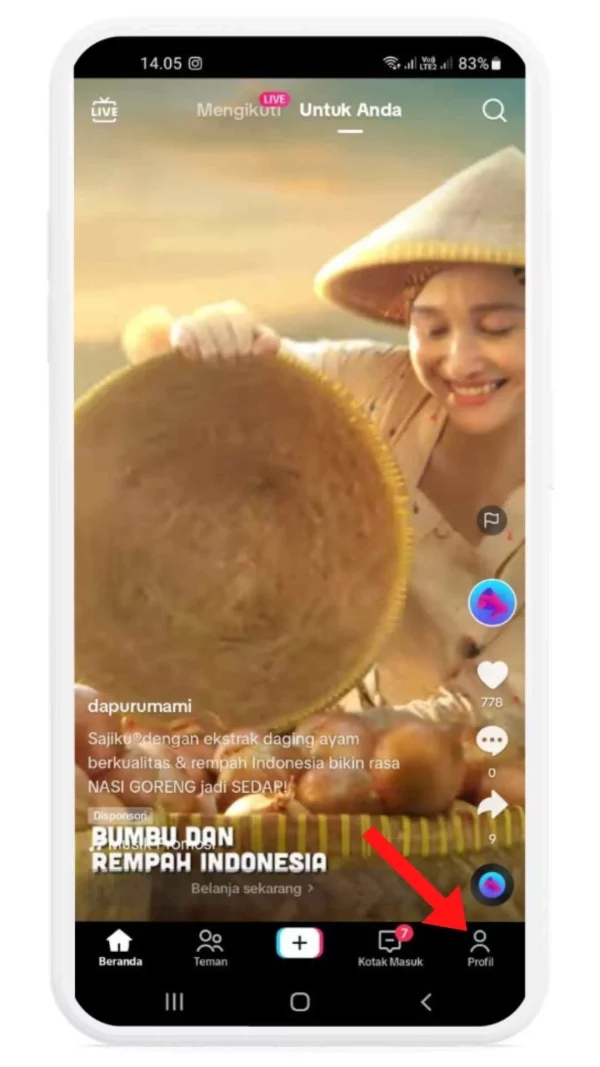600x1067 pixels.
Task: Open the Kotak Masuk inbox
Action: 390,947
